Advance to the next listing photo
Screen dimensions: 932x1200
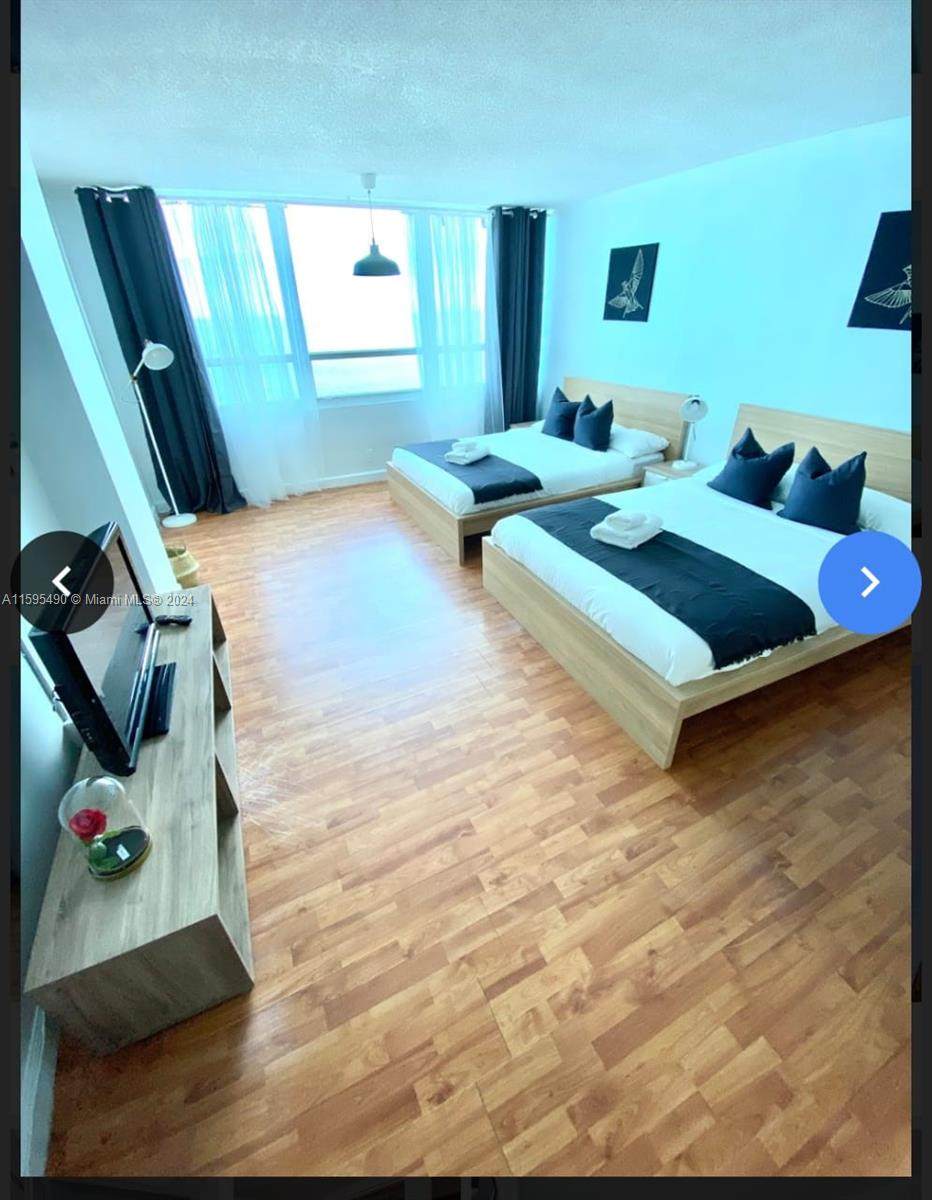(869, 582)
